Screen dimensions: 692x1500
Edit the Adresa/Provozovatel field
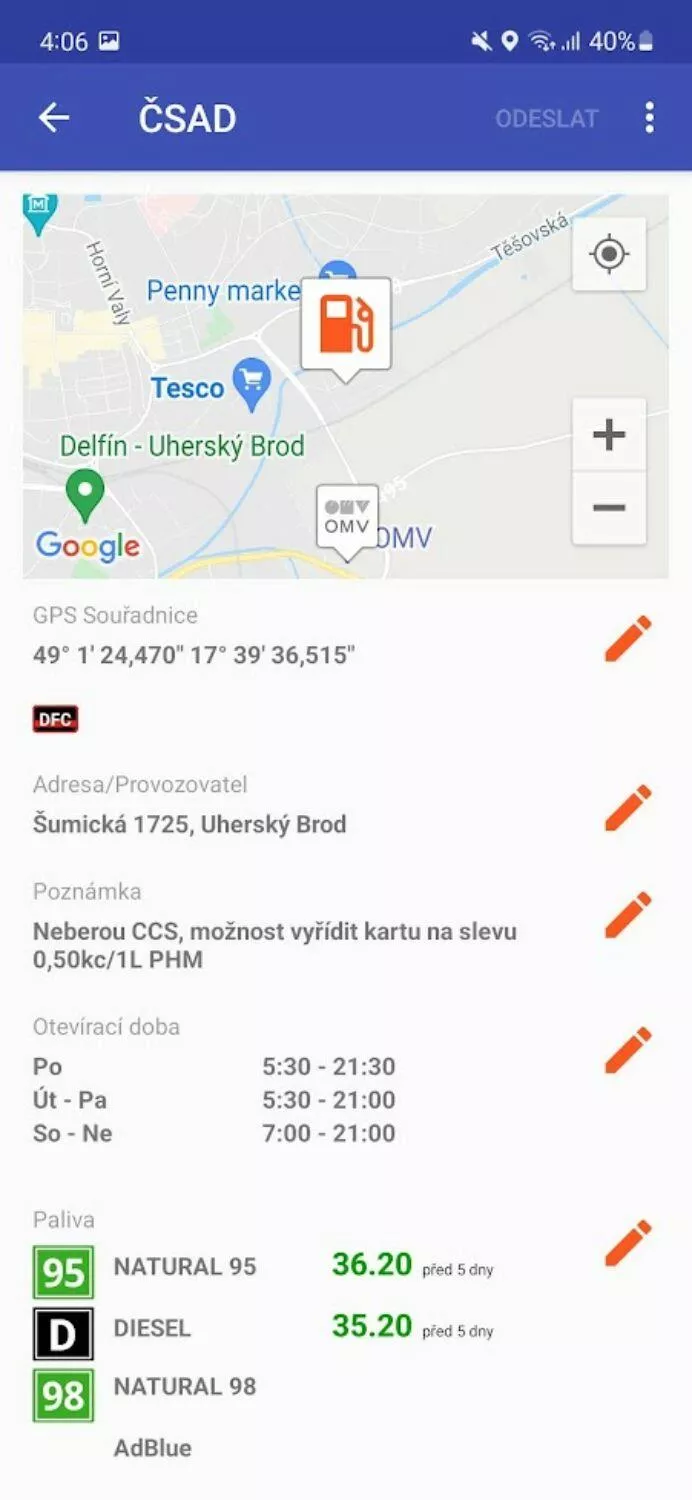(x=628, y=808)
